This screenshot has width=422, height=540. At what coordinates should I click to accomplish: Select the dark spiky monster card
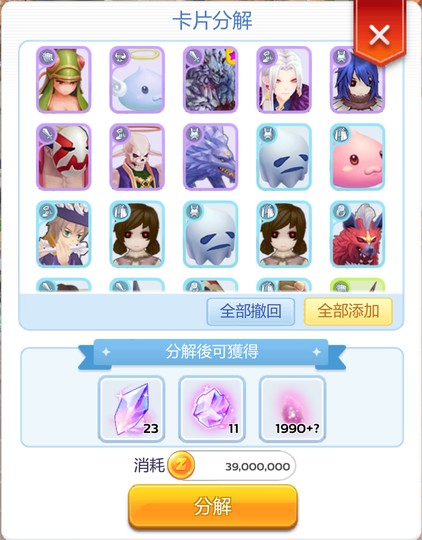click(210, 80)
